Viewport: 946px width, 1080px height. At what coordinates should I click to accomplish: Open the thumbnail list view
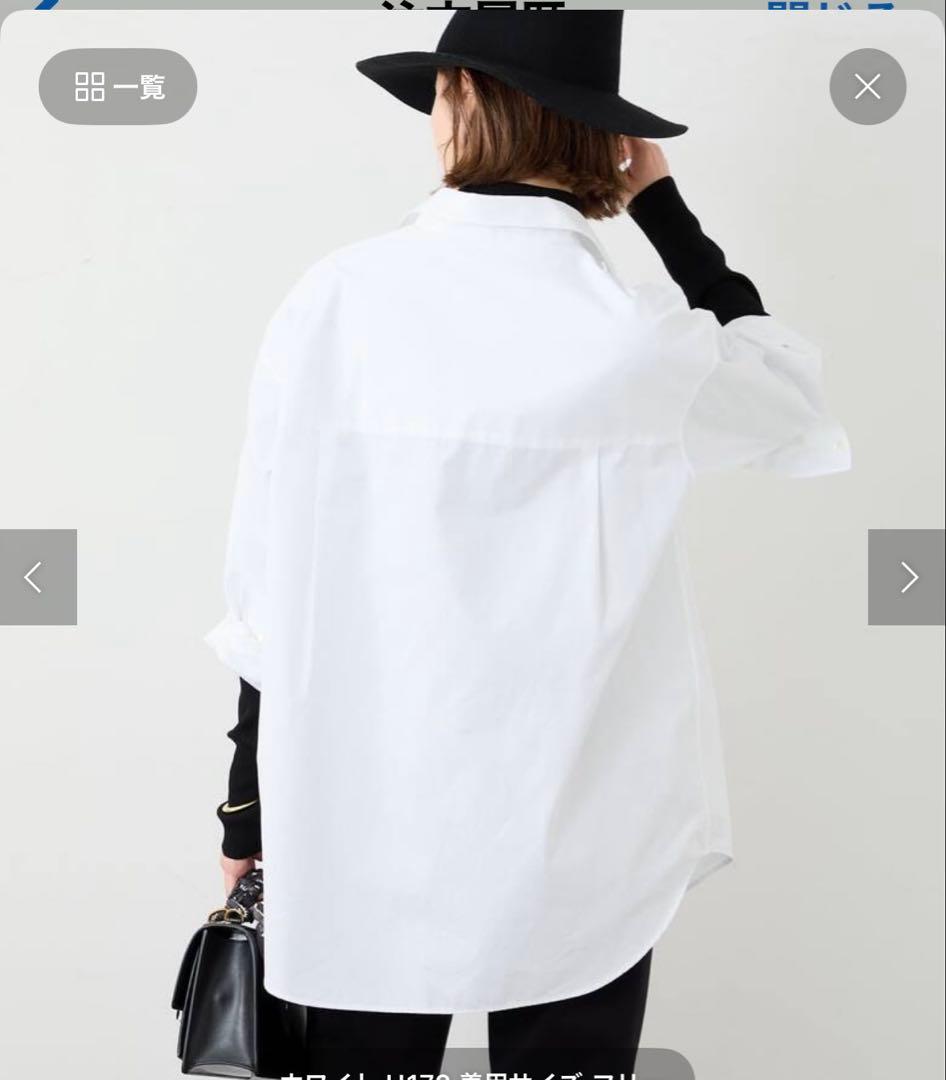pos(118,87)
